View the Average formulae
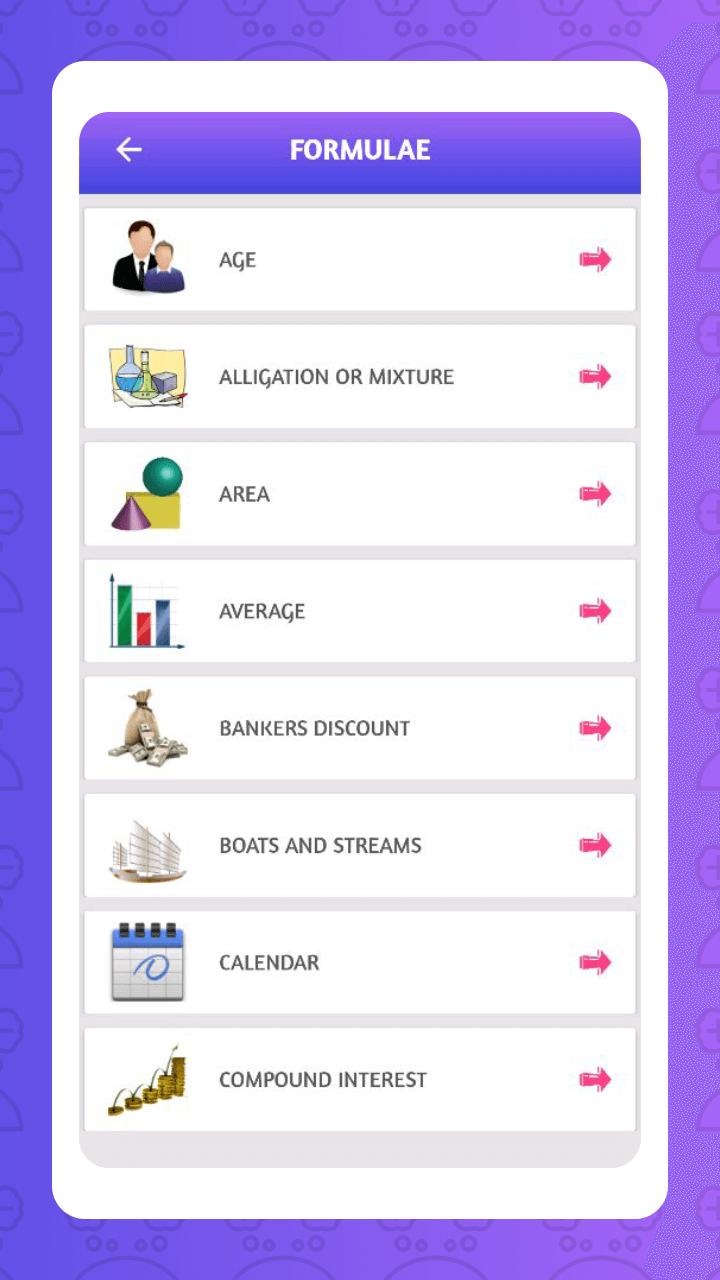 click(359, 611)
